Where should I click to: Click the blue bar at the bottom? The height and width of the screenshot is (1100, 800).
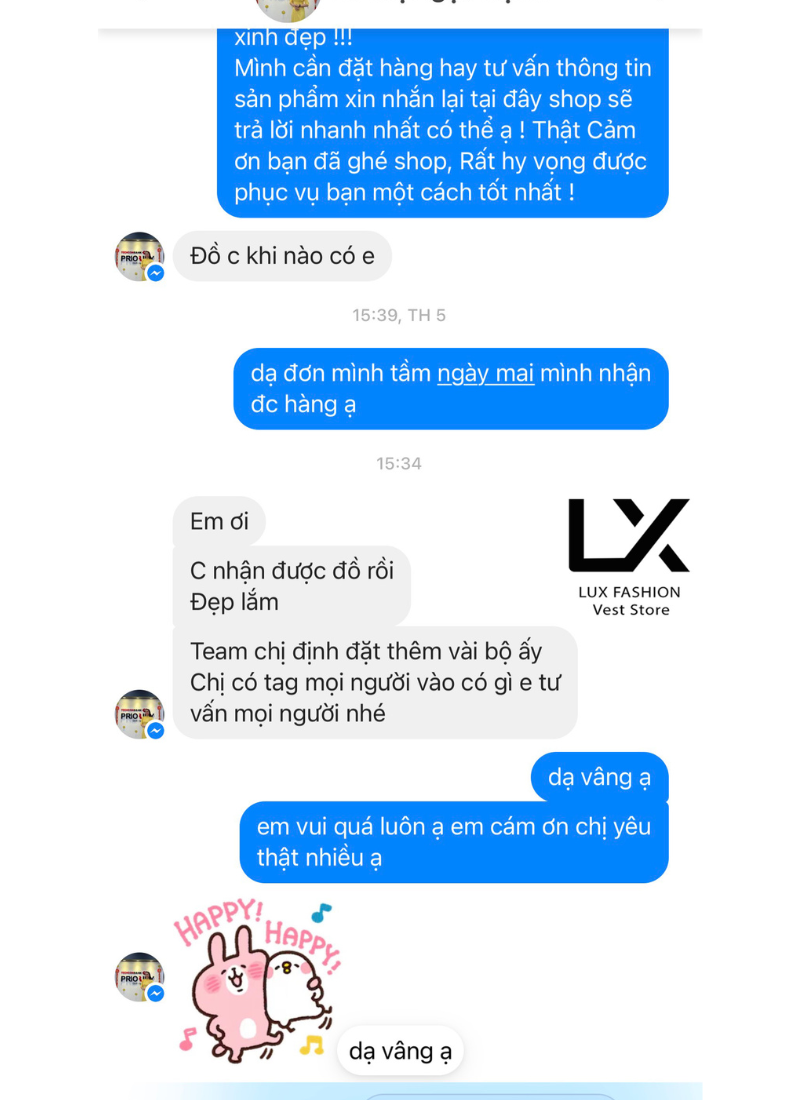click(x=400, y=1094)
